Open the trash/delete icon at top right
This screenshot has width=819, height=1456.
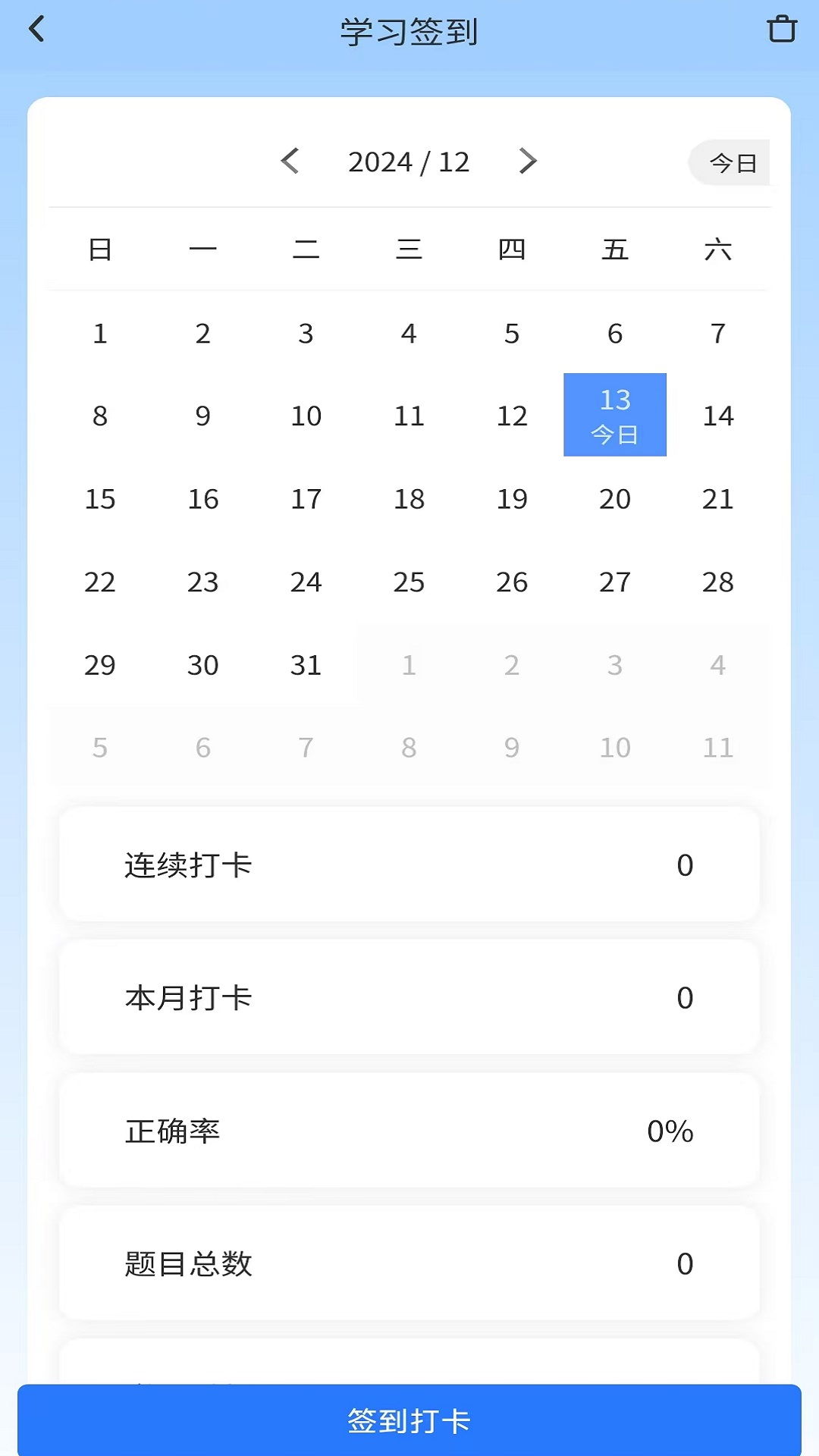click(x=783, y=30)
